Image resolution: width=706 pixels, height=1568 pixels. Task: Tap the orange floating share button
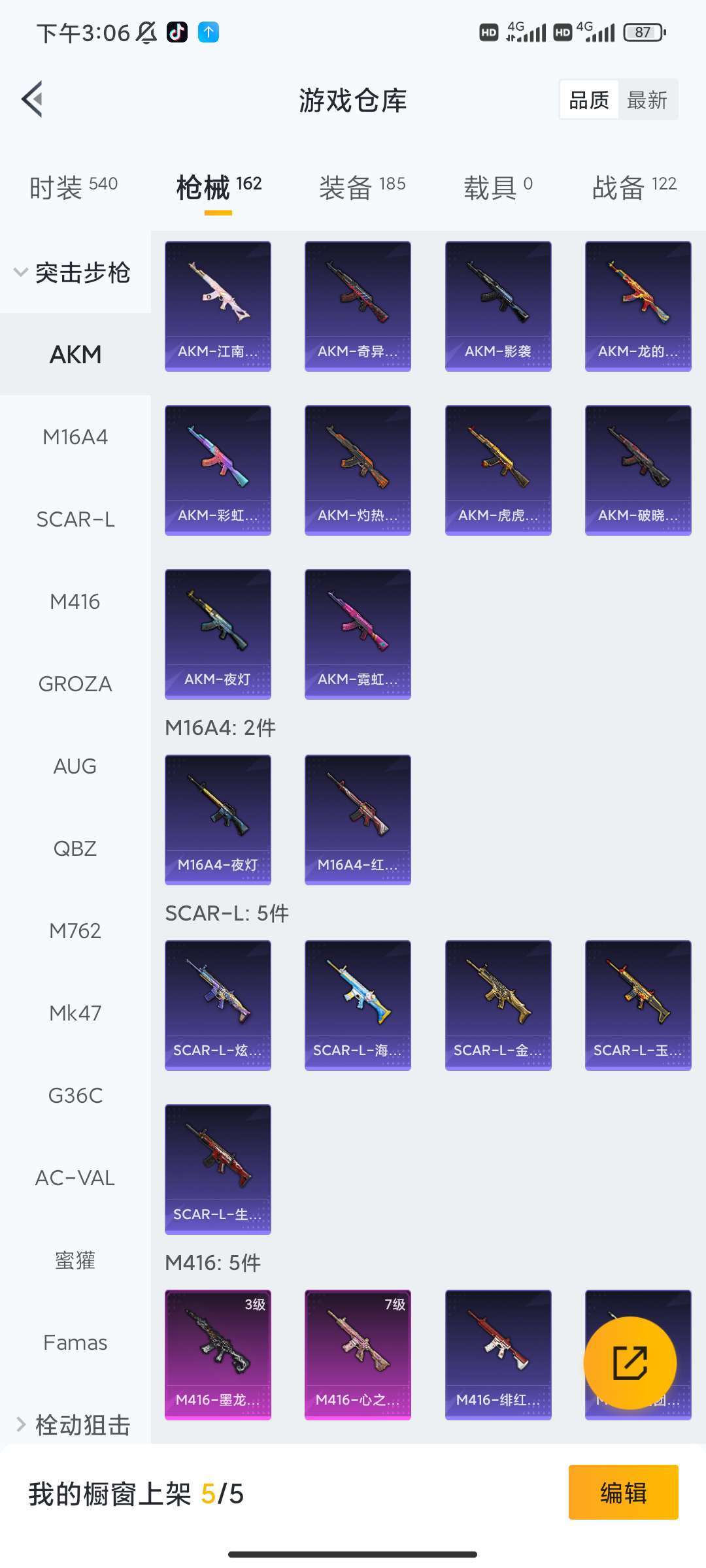(630, 1362)
